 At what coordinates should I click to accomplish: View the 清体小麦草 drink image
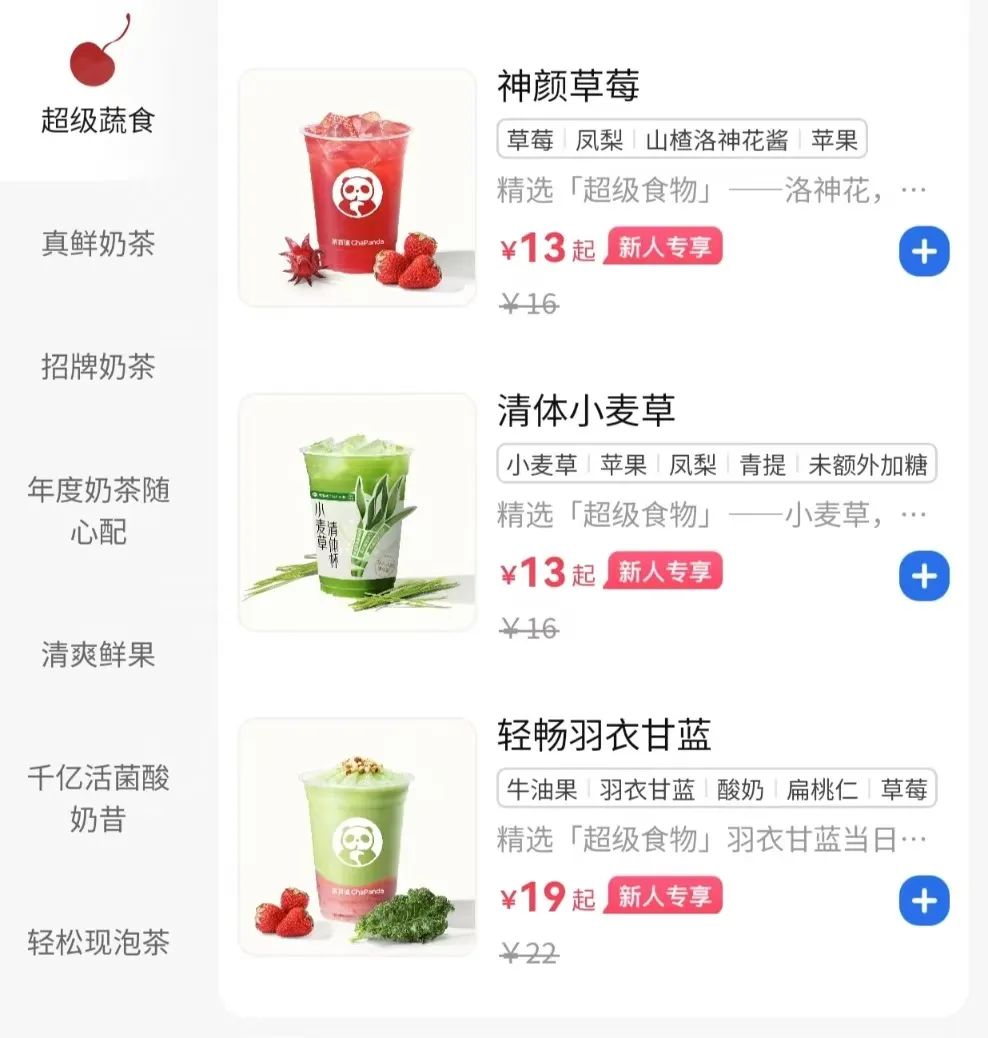[x=357, y=512]
